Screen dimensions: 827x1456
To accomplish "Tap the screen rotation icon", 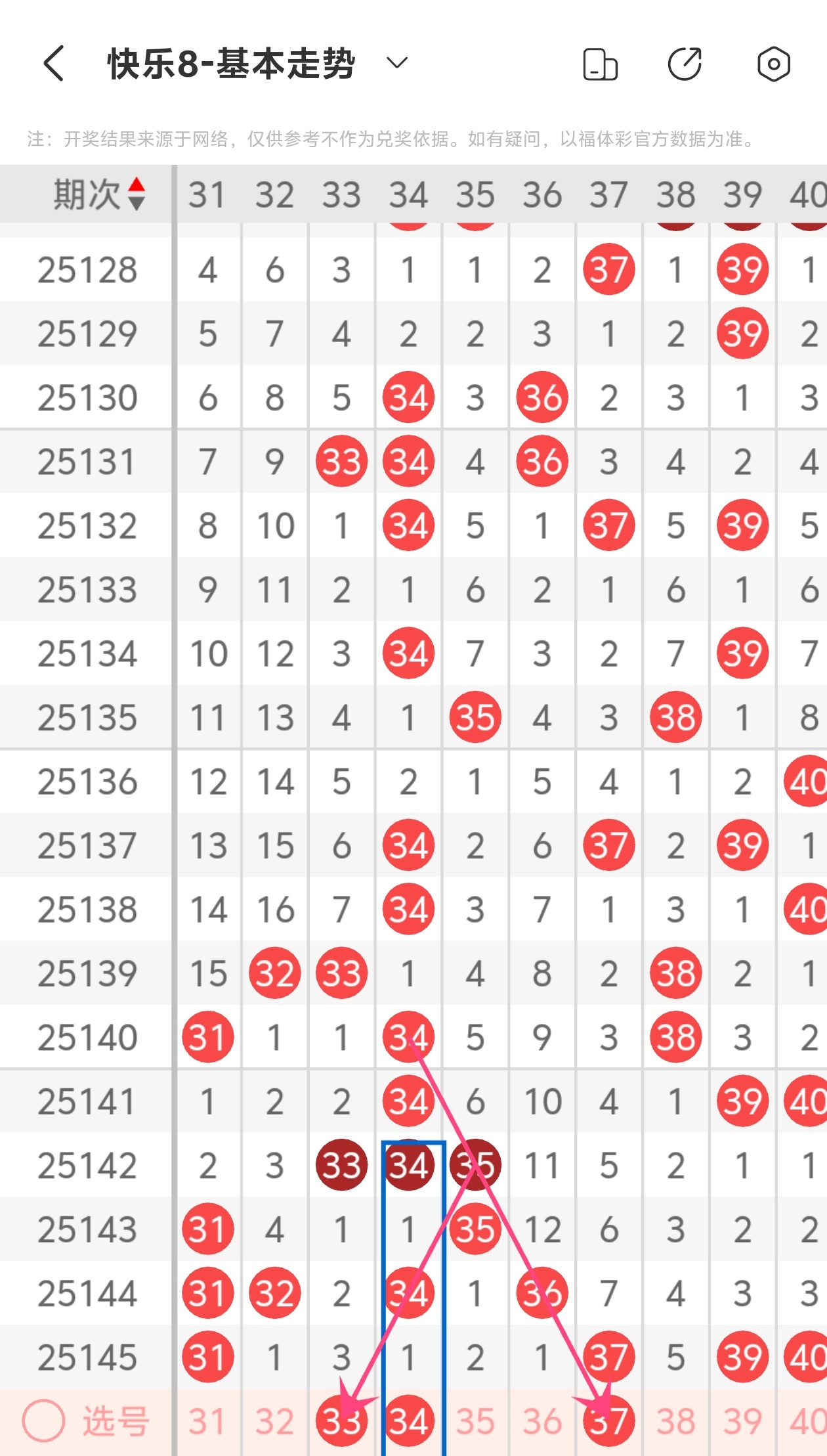I will point(600,64).
